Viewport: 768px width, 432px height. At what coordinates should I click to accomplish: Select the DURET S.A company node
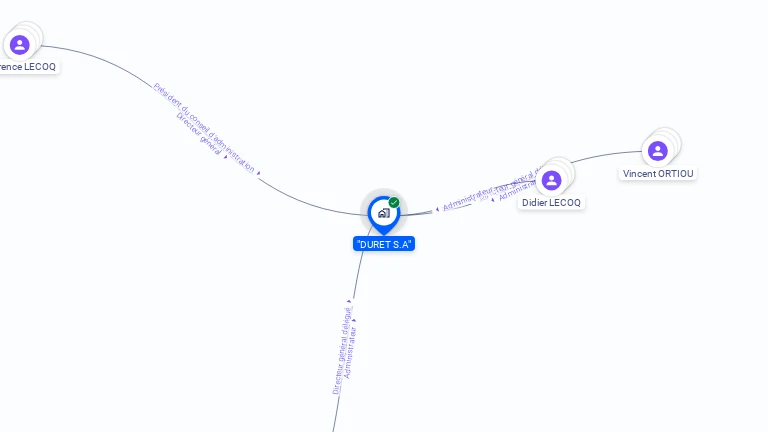pos(383,213)
